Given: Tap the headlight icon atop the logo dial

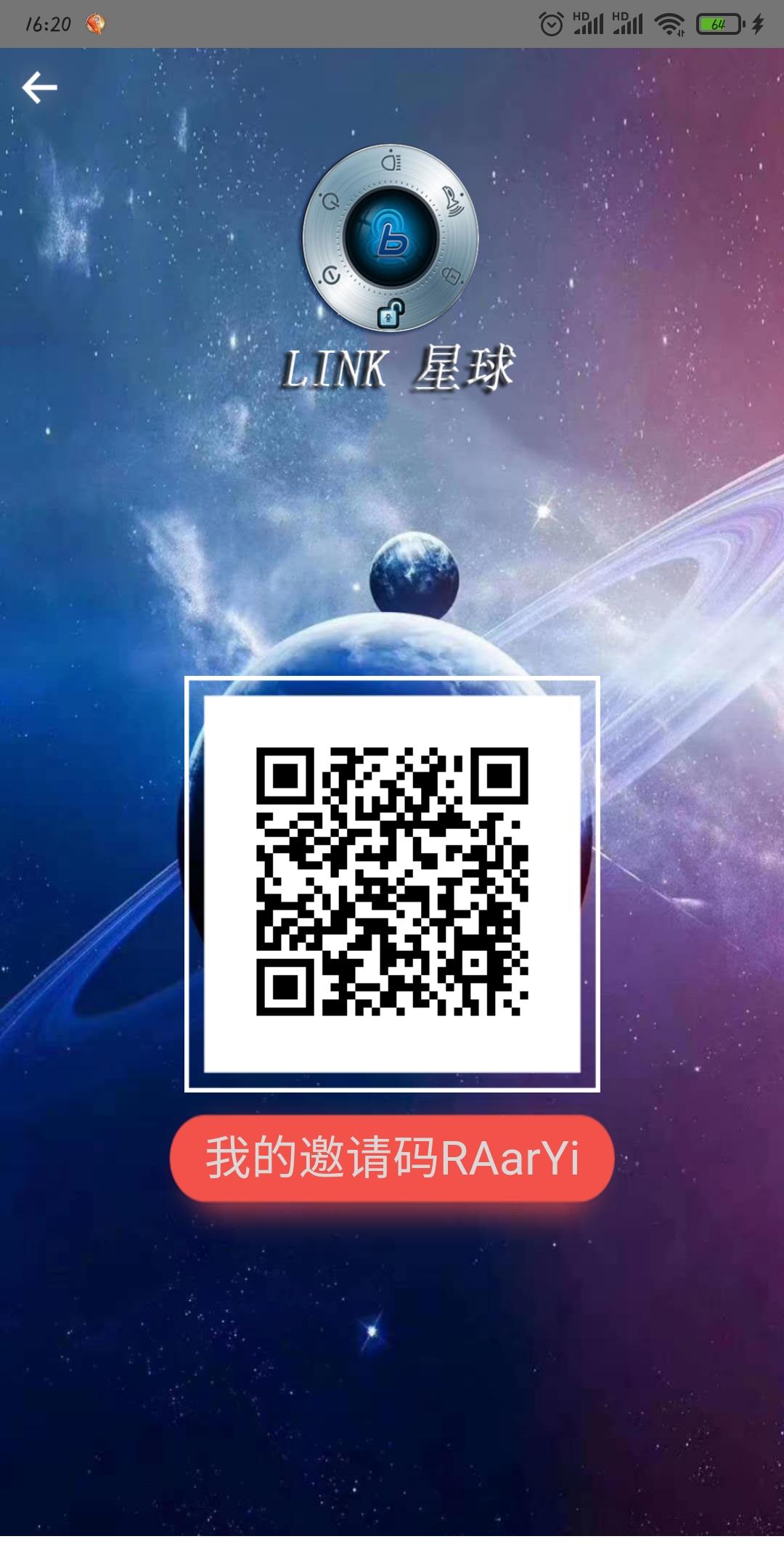Looking at the screenshot, I should [x=391, y=161].
